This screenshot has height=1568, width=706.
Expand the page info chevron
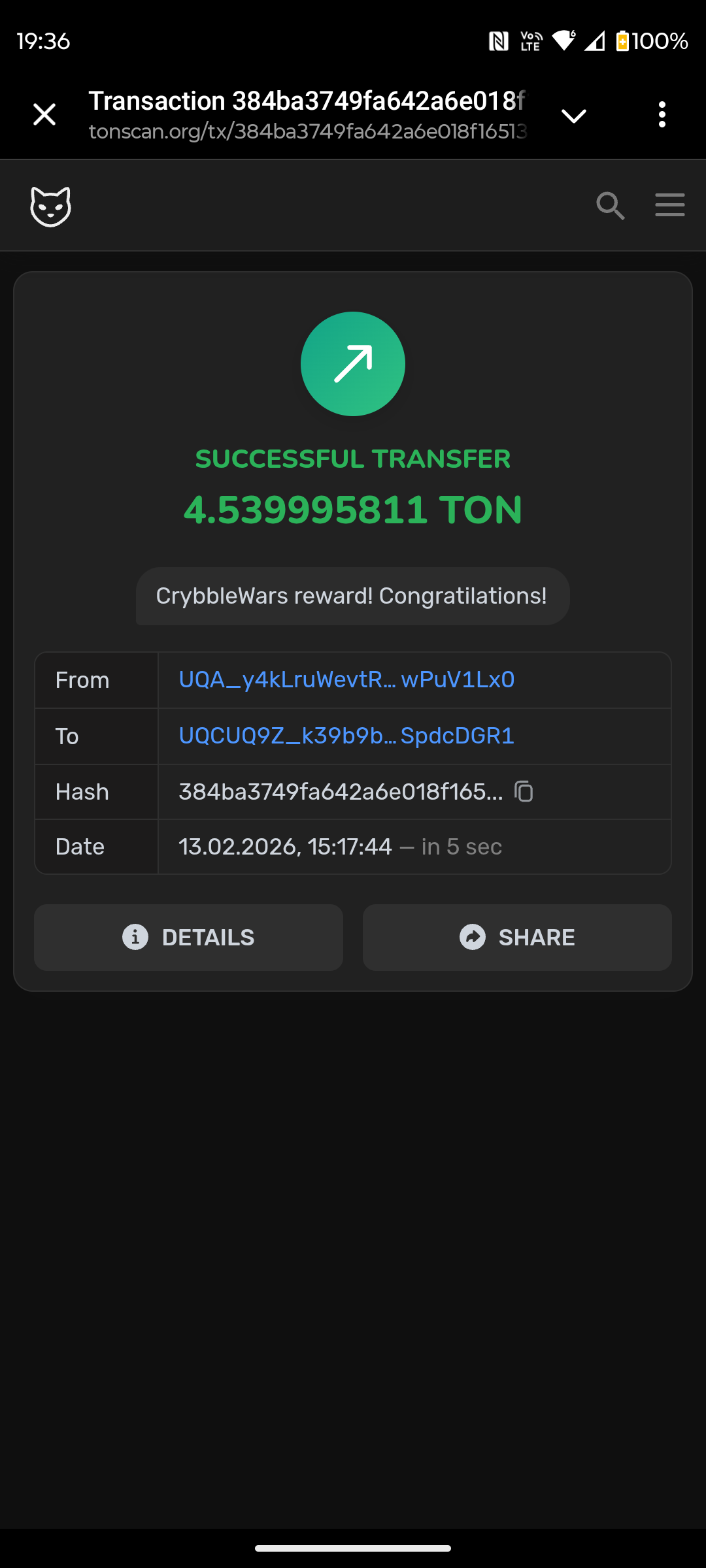tap(573, 116)
